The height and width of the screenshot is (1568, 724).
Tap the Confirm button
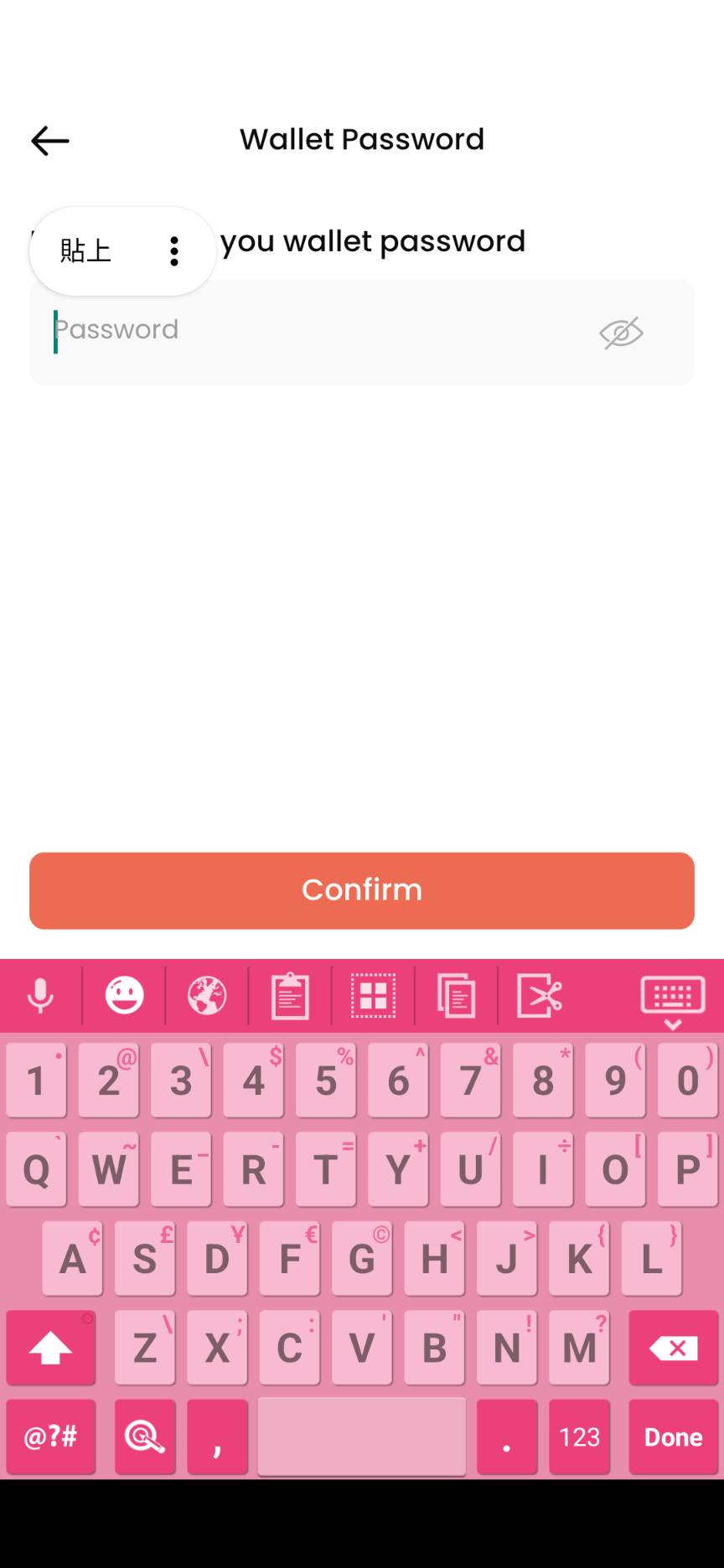tap(362, 890)
